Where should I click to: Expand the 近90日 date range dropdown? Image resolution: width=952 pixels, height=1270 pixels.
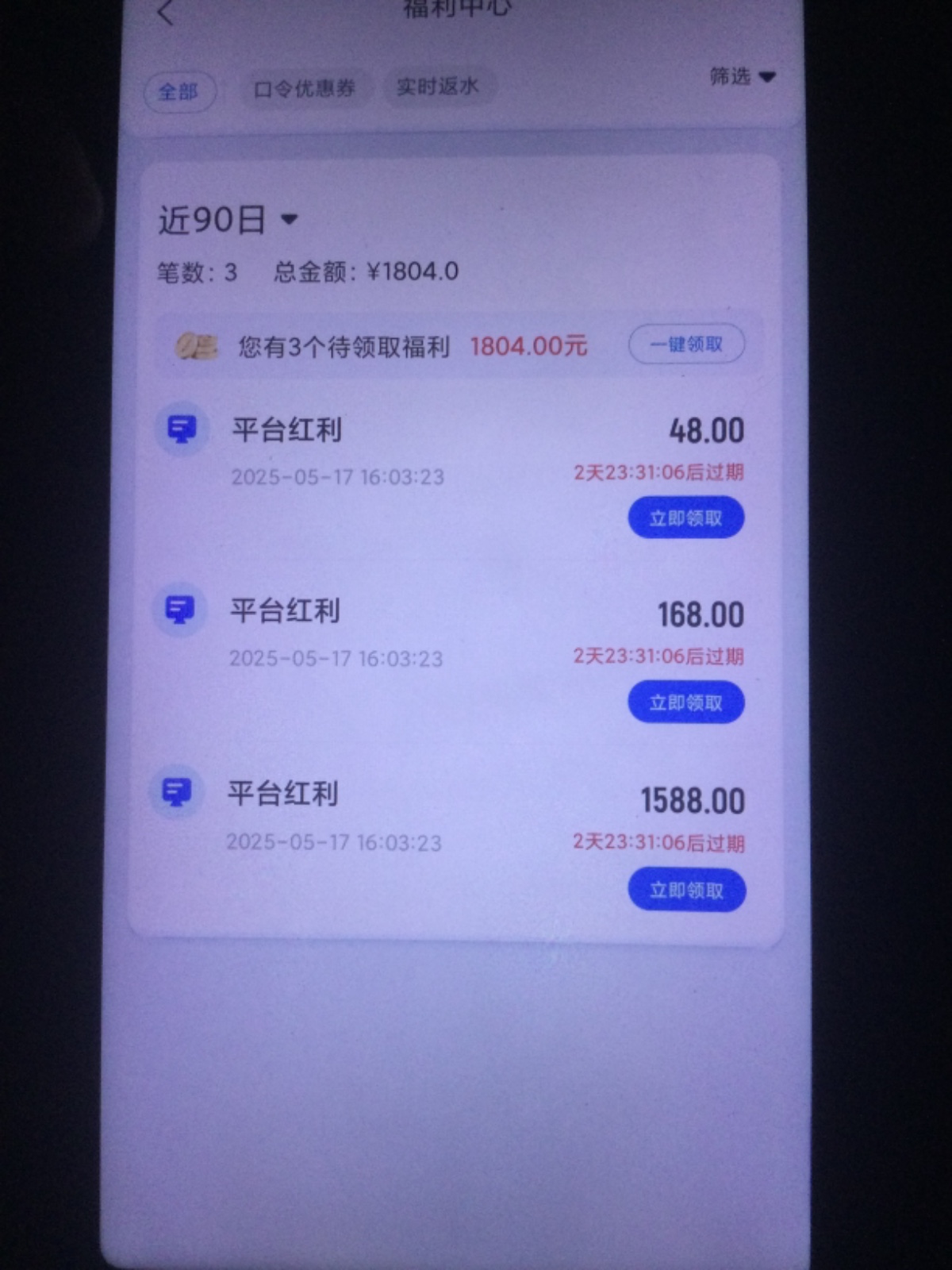click(228, 220)
